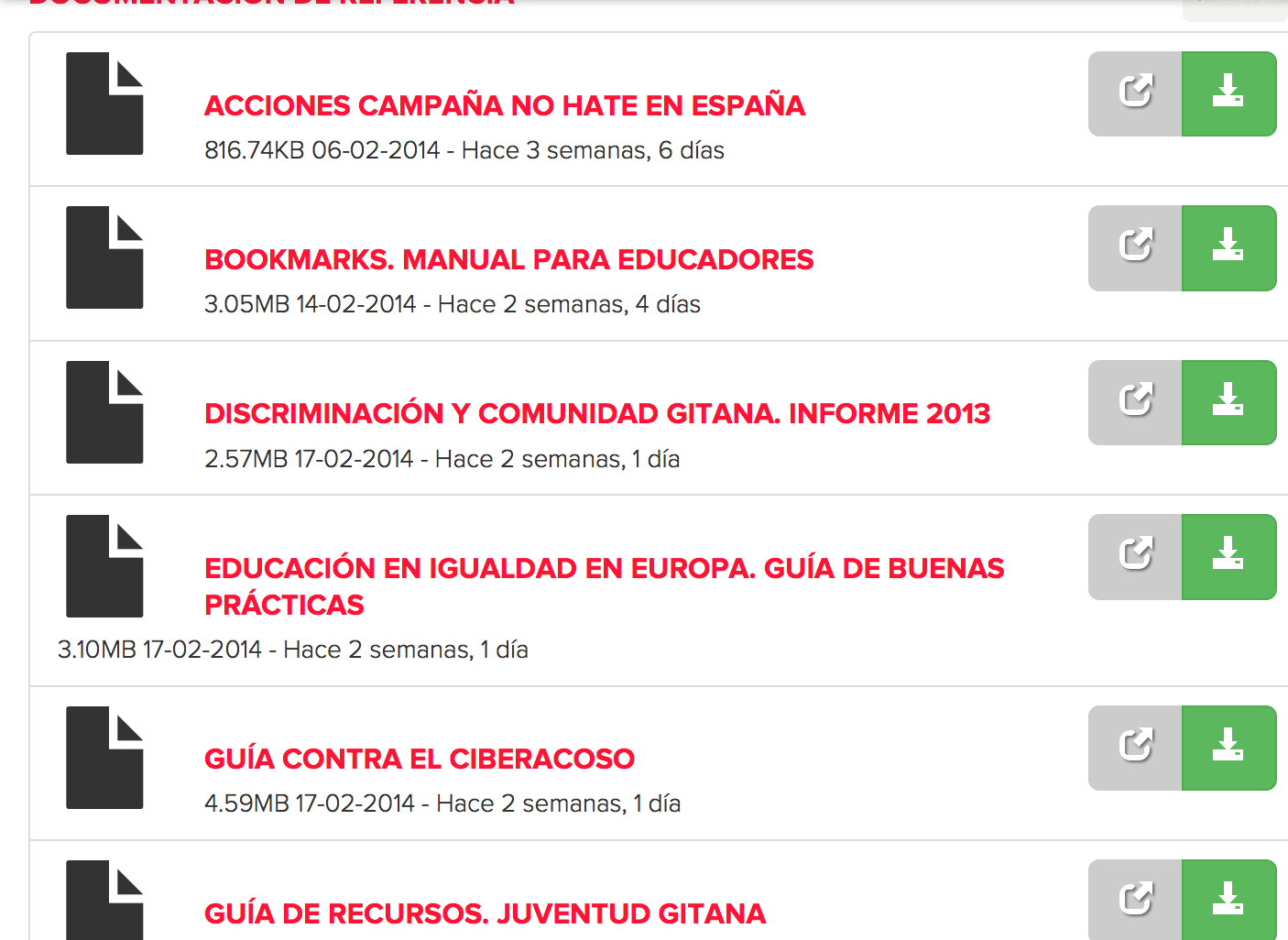Open 'Acciones campaña No Hate en España' document
Screen dimensions: 1288x940
504,106
